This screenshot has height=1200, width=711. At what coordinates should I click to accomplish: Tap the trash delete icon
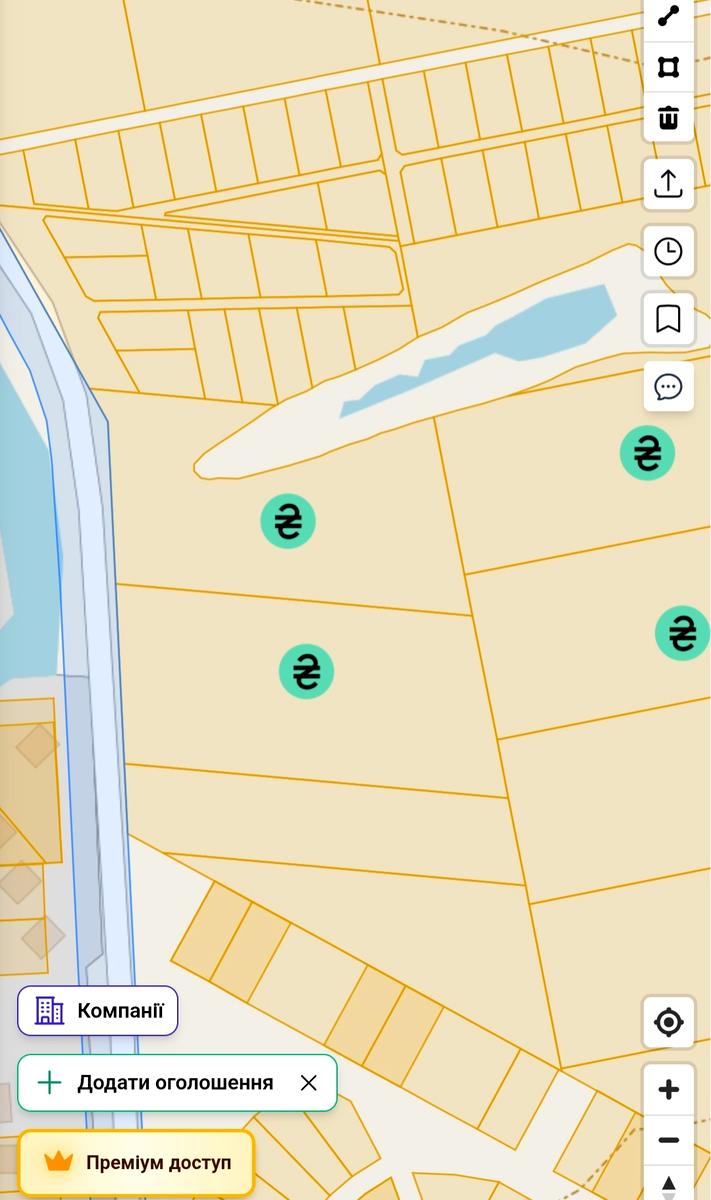(668, 119)
